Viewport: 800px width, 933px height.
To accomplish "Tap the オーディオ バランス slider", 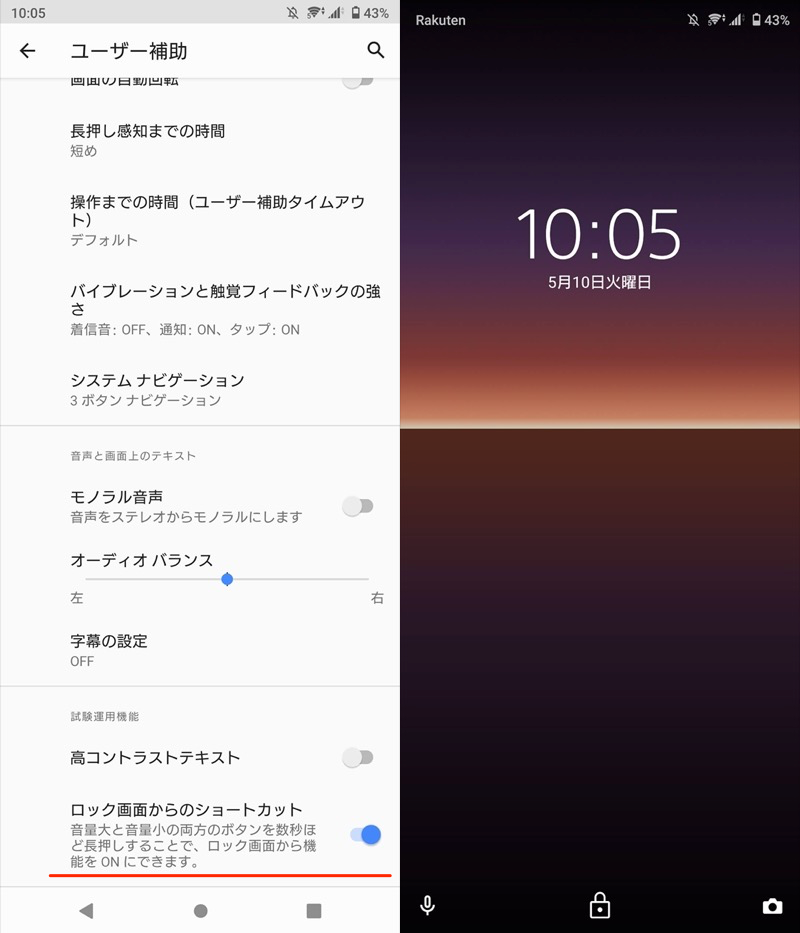I will click(x=227, y=579).
